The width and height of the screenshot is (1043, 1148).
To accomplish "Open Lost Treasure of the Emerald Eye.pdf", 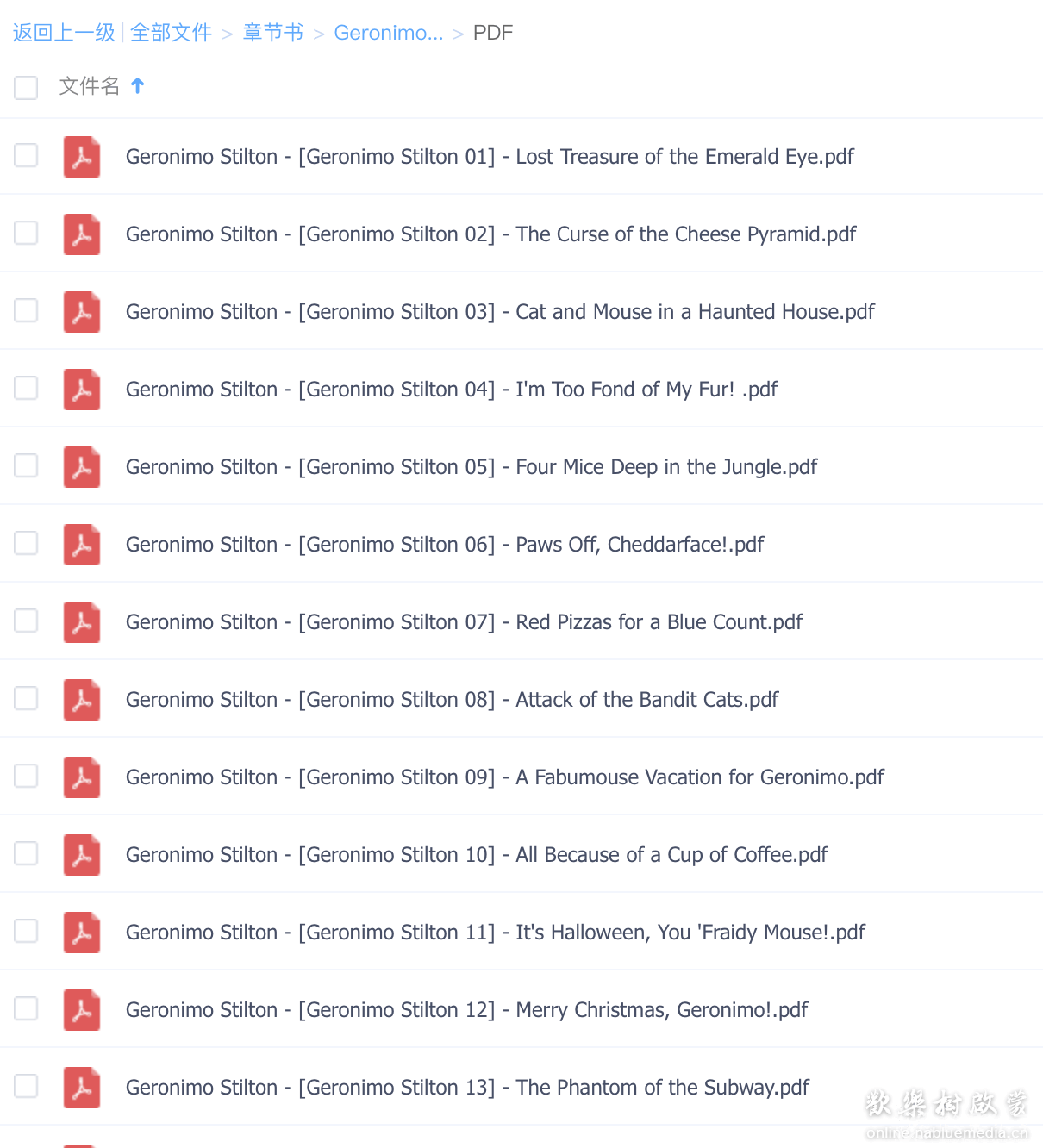I will [x=490, y=157].
